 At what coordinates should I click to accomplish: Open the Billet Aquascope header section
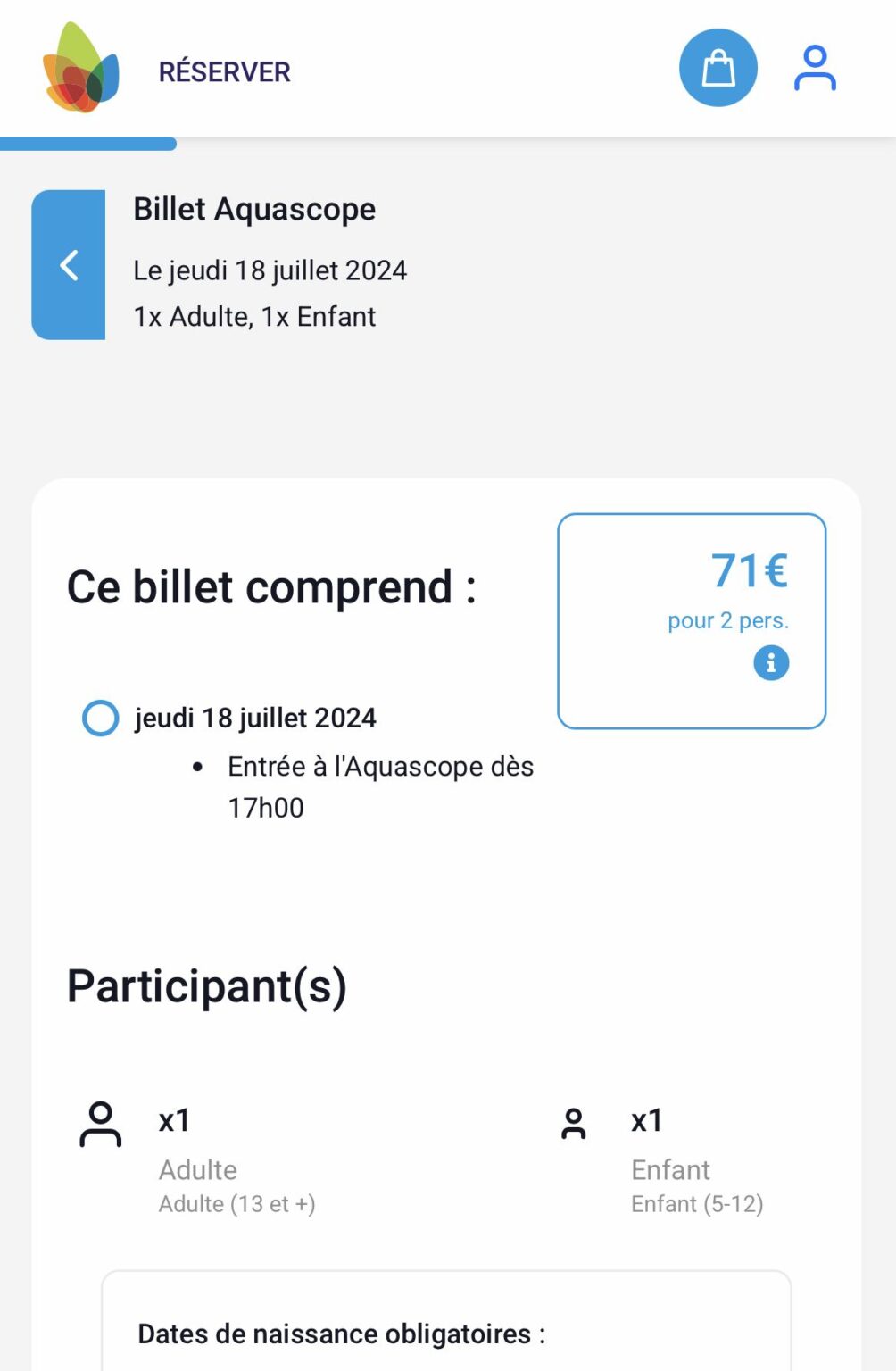[x=254, y=209]
